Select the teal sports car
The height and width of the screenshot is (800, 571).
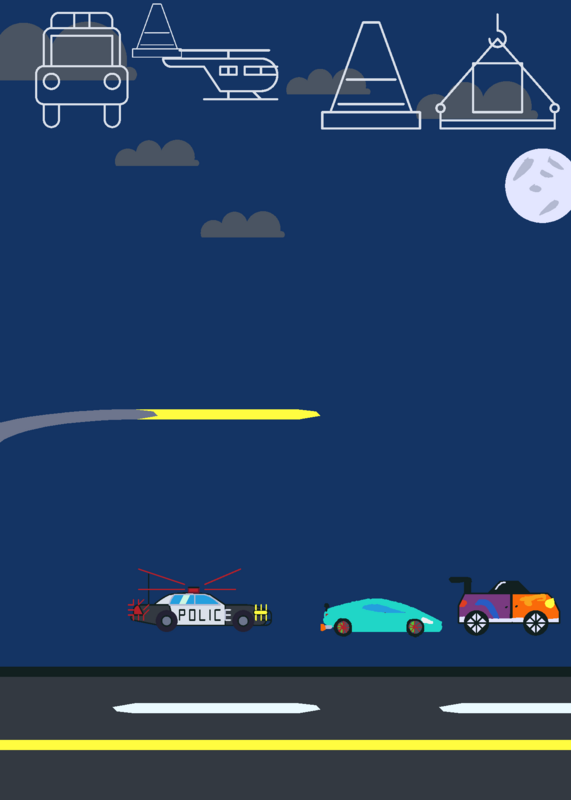click(381, 617)
